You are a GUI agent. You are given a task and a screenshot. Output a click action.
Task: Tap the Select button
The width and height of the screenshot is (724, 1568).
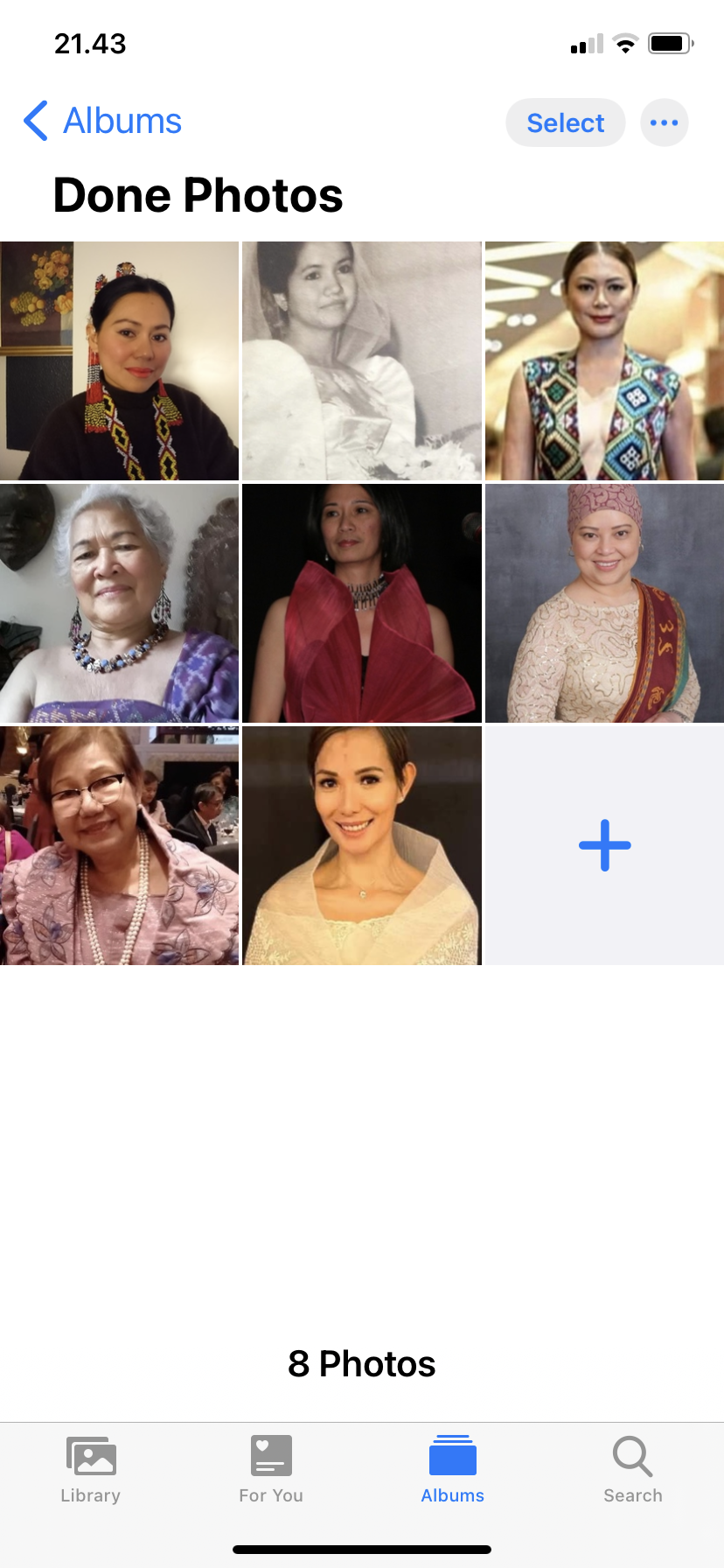coord(565,123)
